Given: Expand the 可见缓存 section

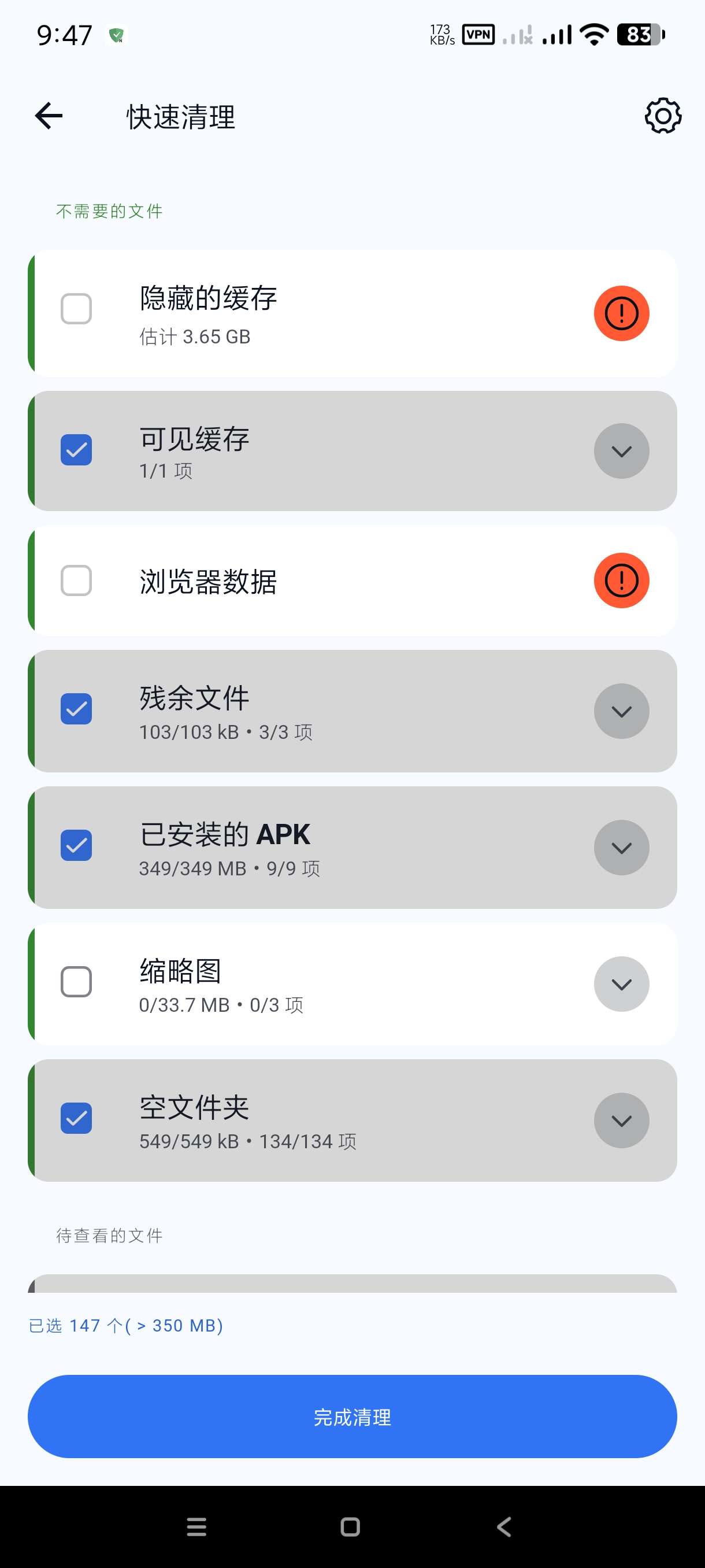Looking at the screenshot, I should [x=621, y=451].
